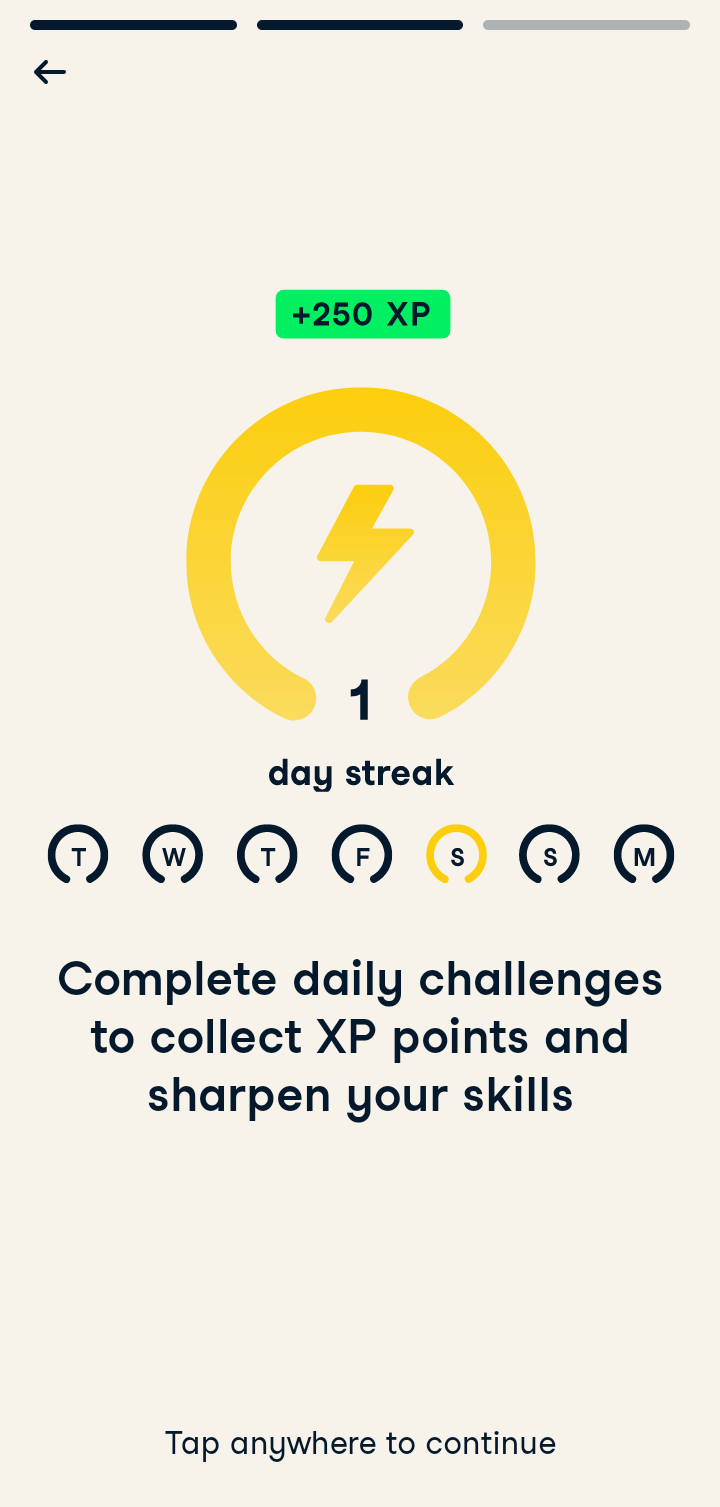This screenshot has height=1507, width=720.
Task: Go back using the arrow icon
Action: 50,72
